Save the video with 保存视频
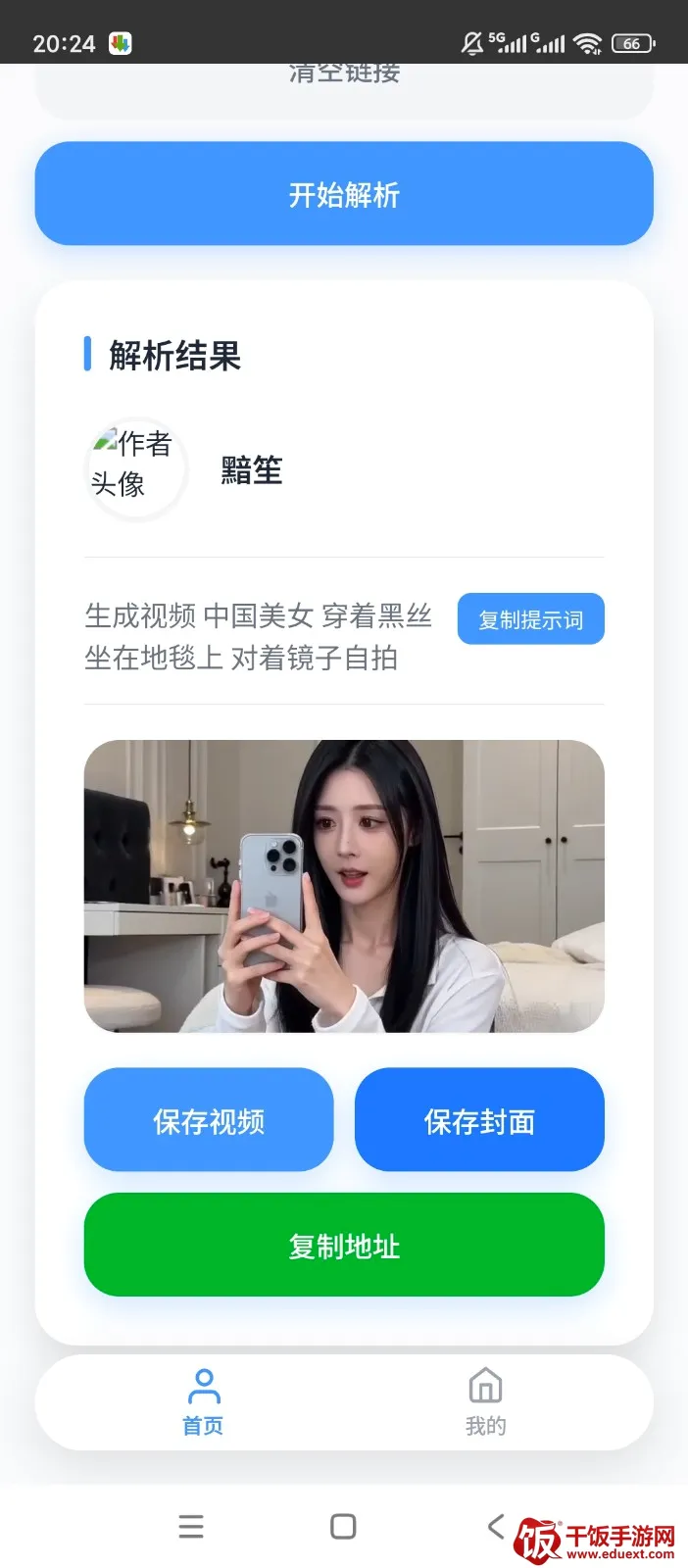 coord(209,1120)
